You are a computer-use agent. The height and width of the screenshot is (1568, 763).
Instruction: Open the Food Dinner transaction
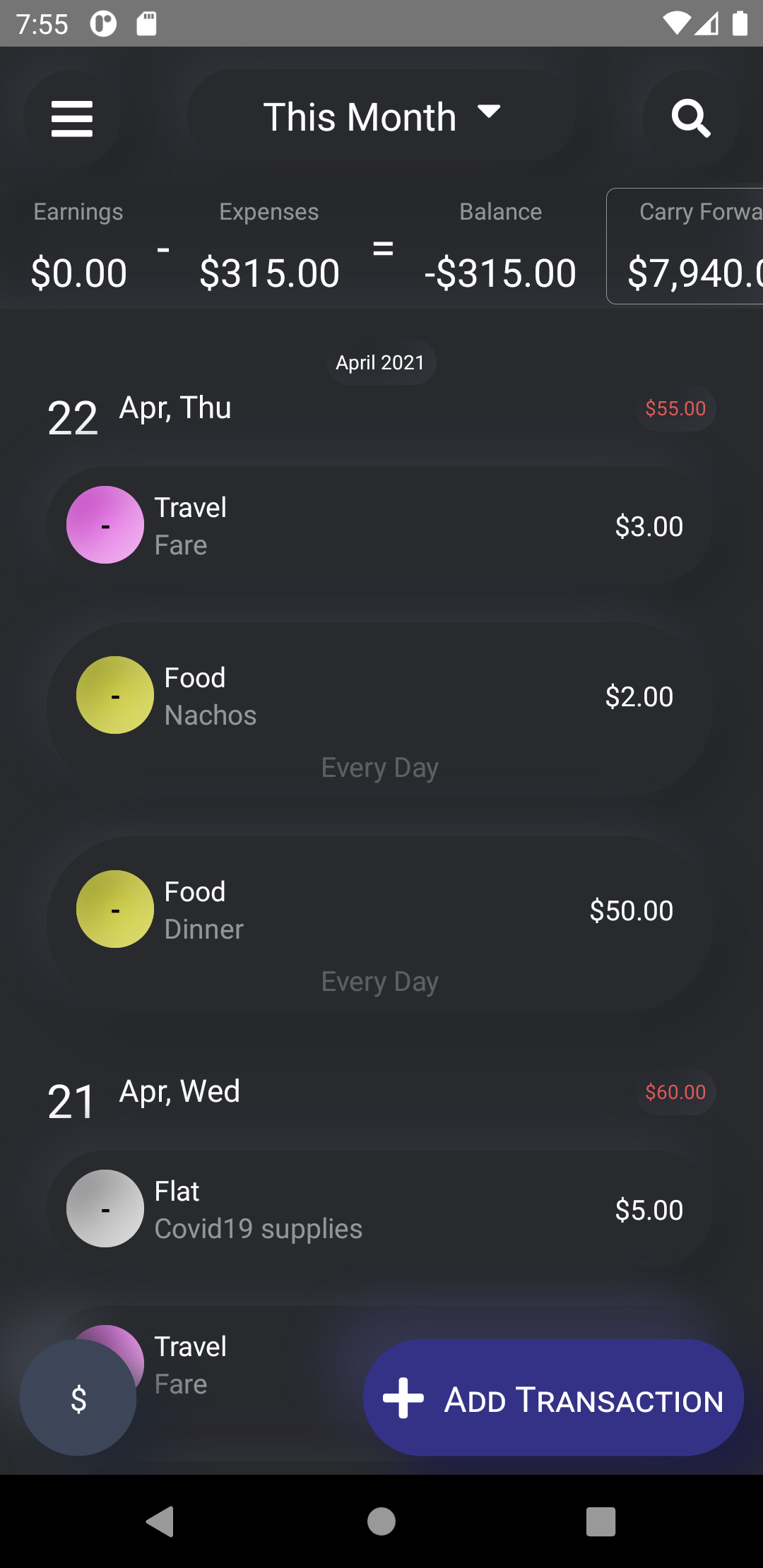pyautogui.click(x=380, y=924)
